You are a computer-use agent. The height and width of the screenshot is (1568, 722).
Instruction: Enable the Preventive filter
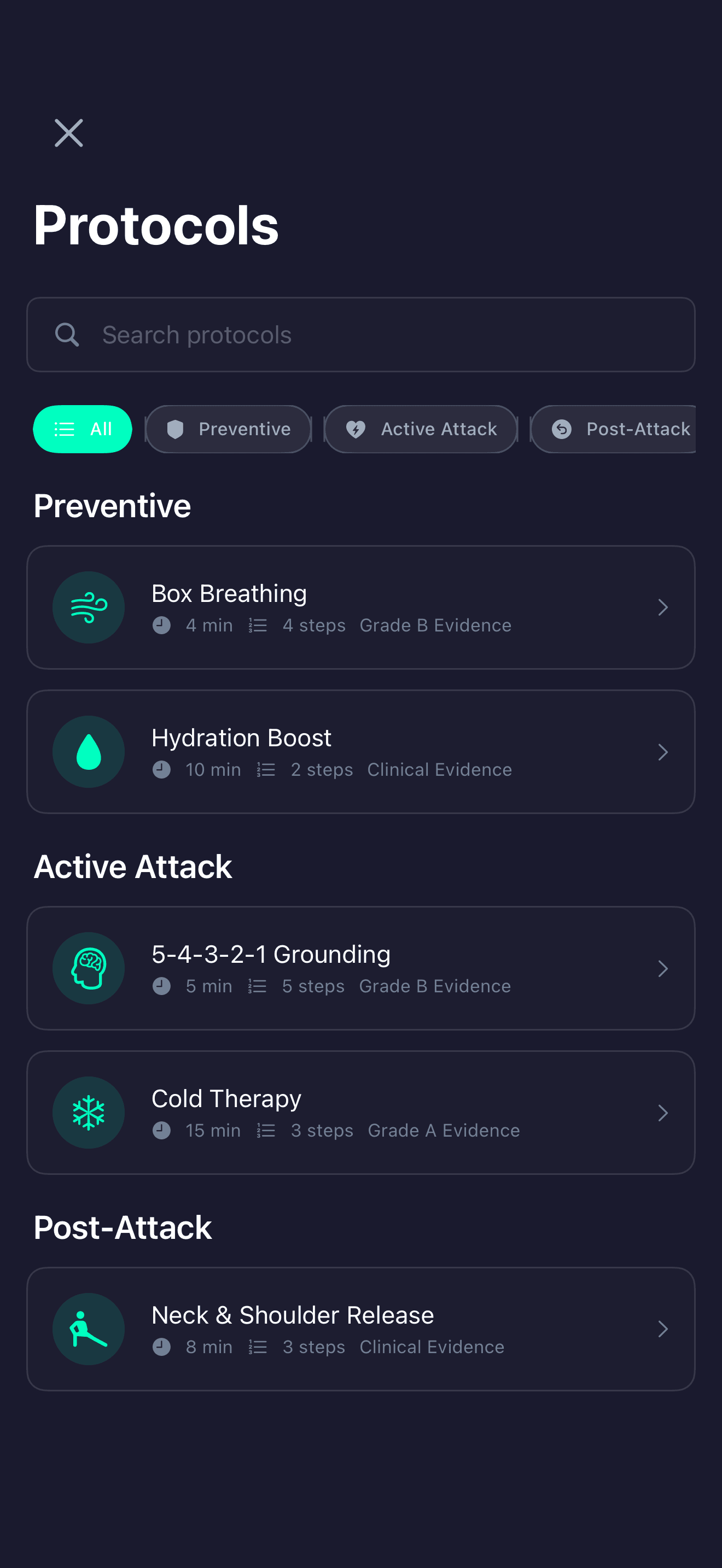228,429
